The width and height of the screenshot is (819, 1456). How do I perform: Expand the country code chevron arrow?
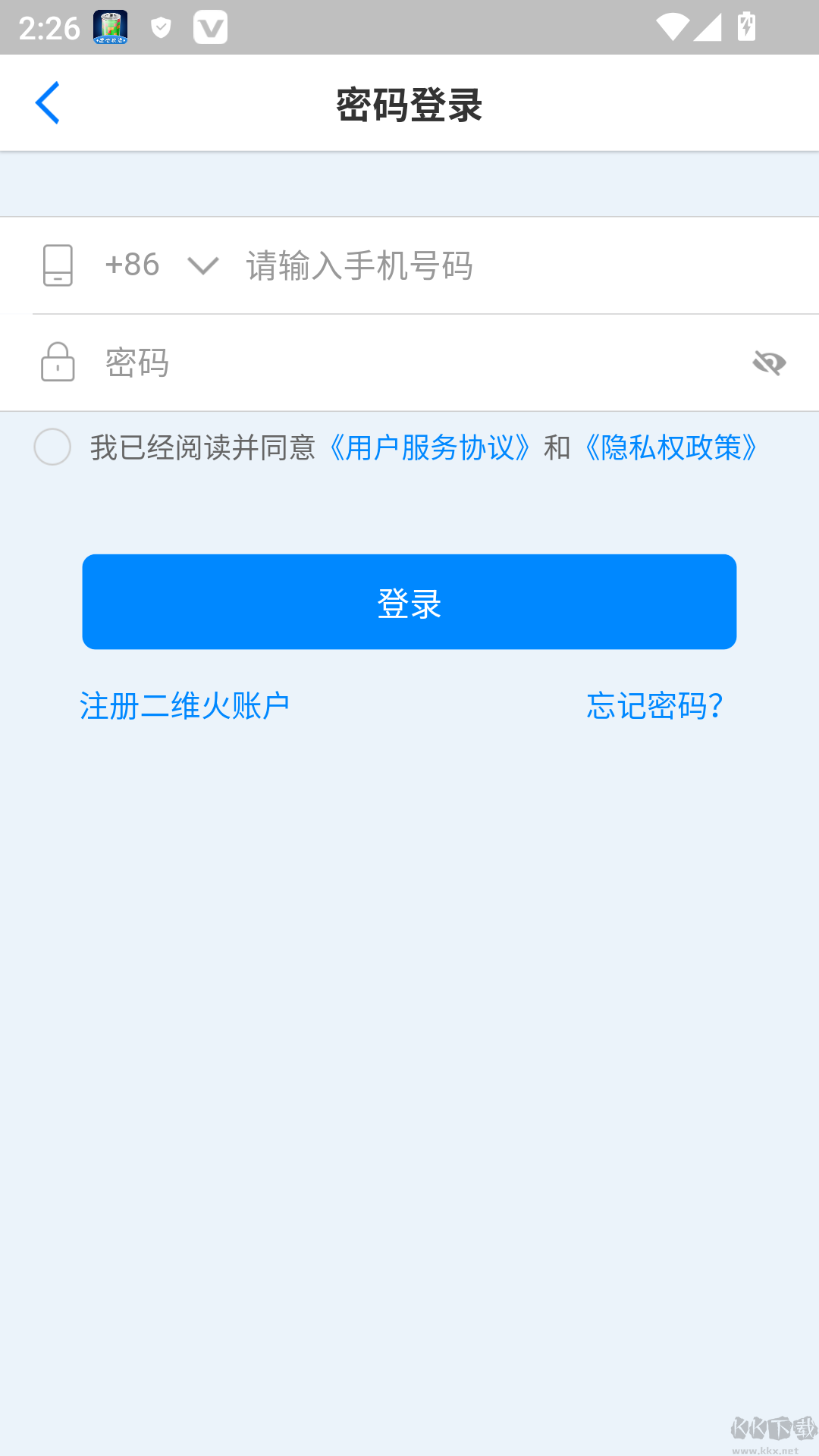pos(201,265)
